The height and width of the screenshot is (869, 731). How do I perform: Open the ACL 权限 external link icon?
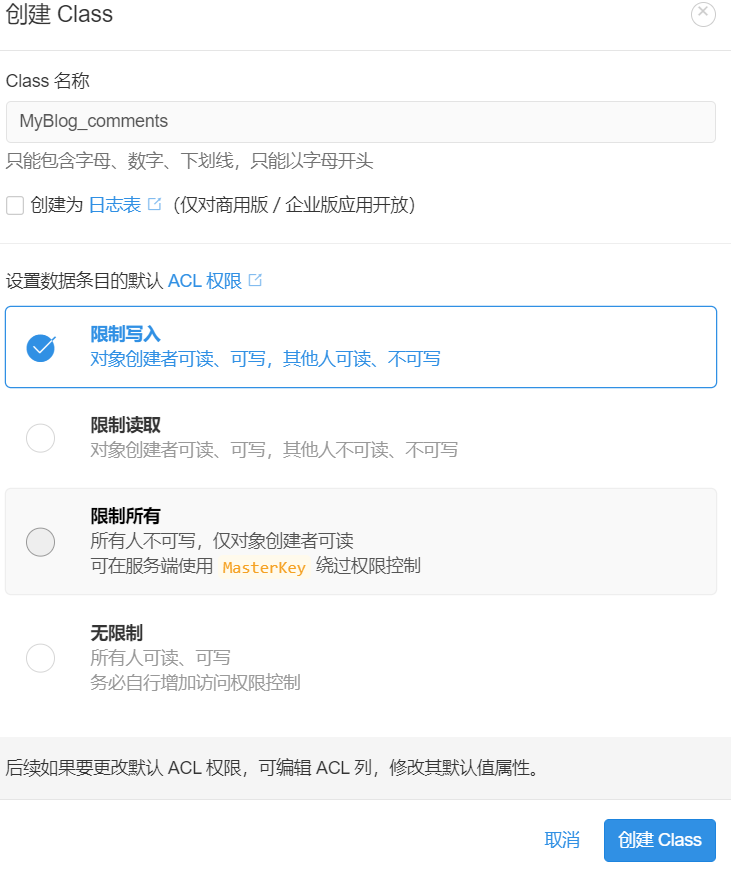click(x=253, y=281)
